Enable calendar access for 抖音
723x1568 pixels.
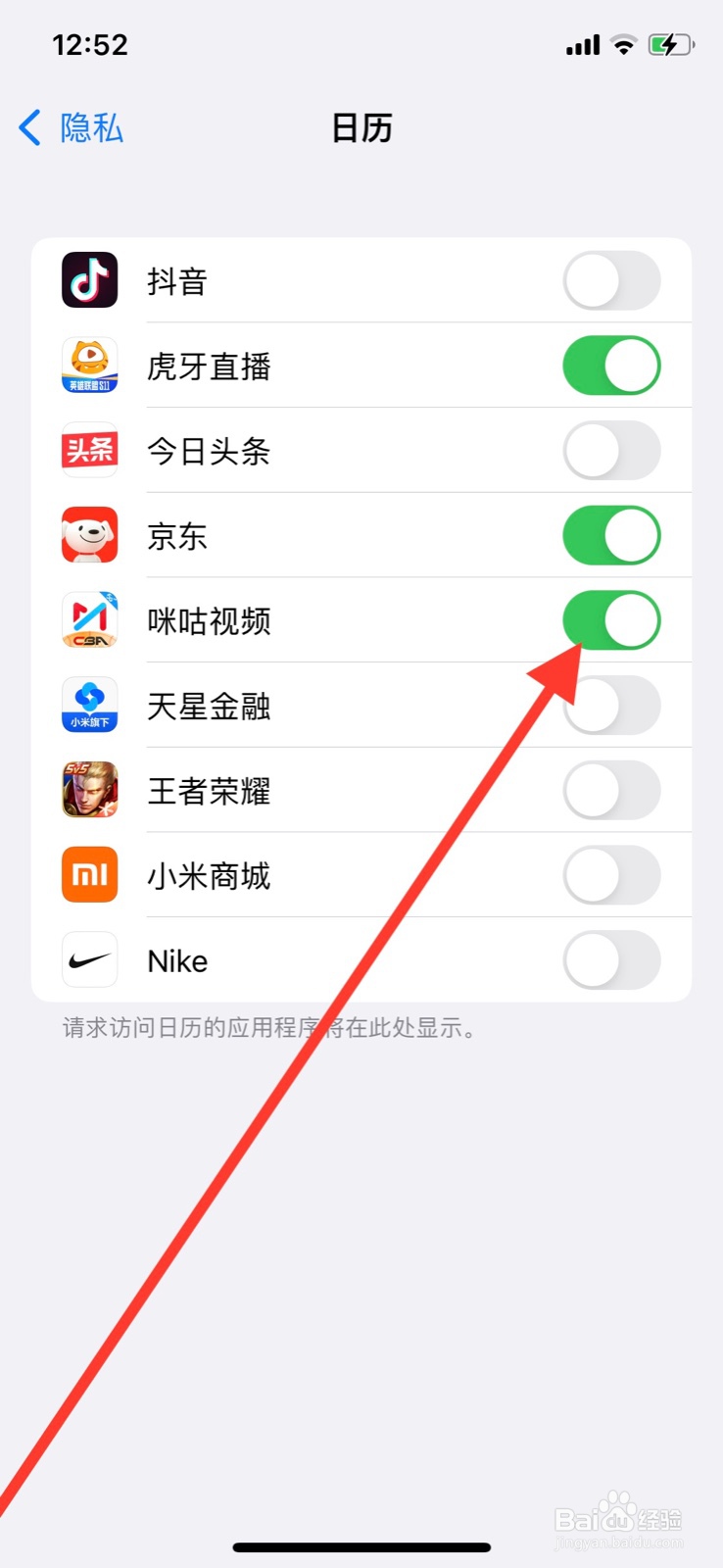pyautogui.click(x=611, y=280)
